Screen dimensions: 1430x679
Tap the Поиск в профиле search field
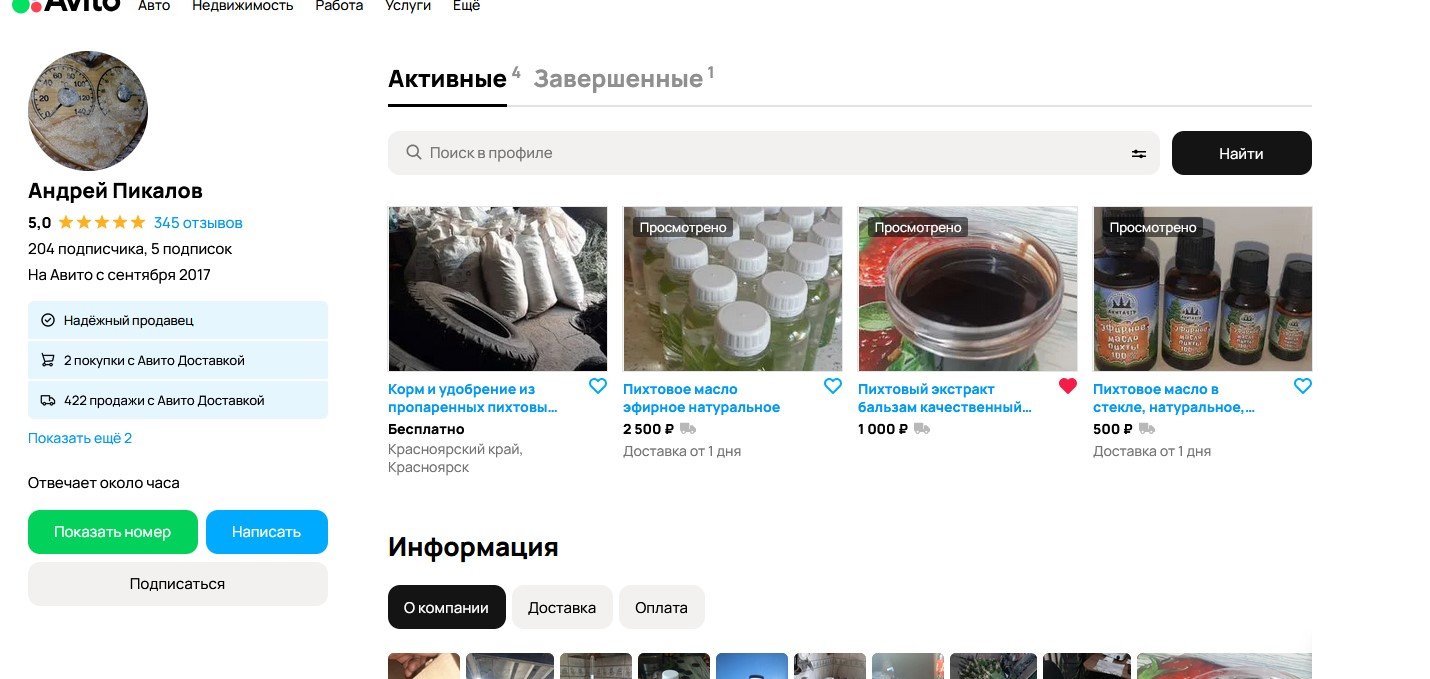(x=760, y=153)
